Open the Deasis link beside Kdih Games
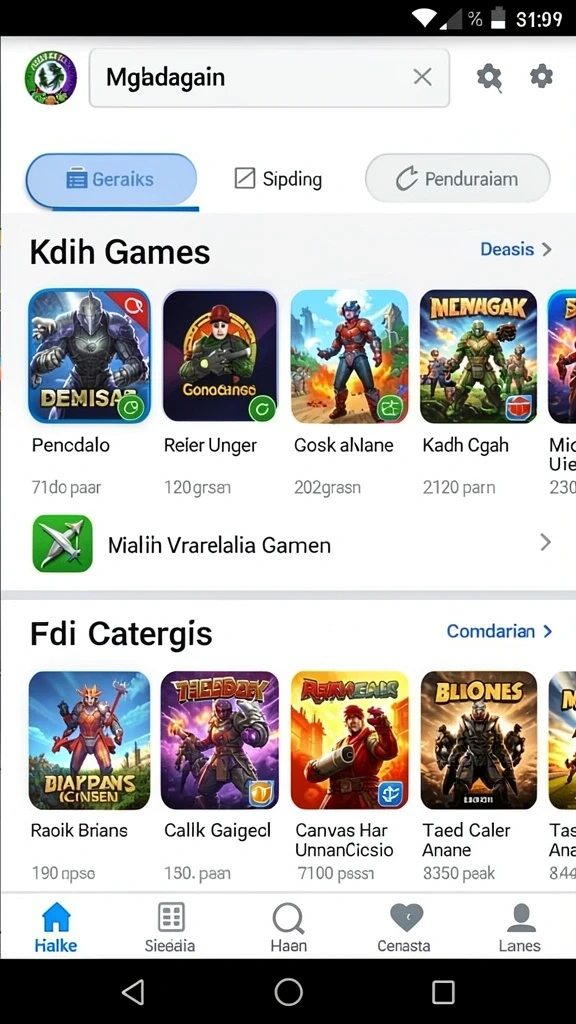The image size is (576, 1024). pyautogui.click(x=516, y=249)
